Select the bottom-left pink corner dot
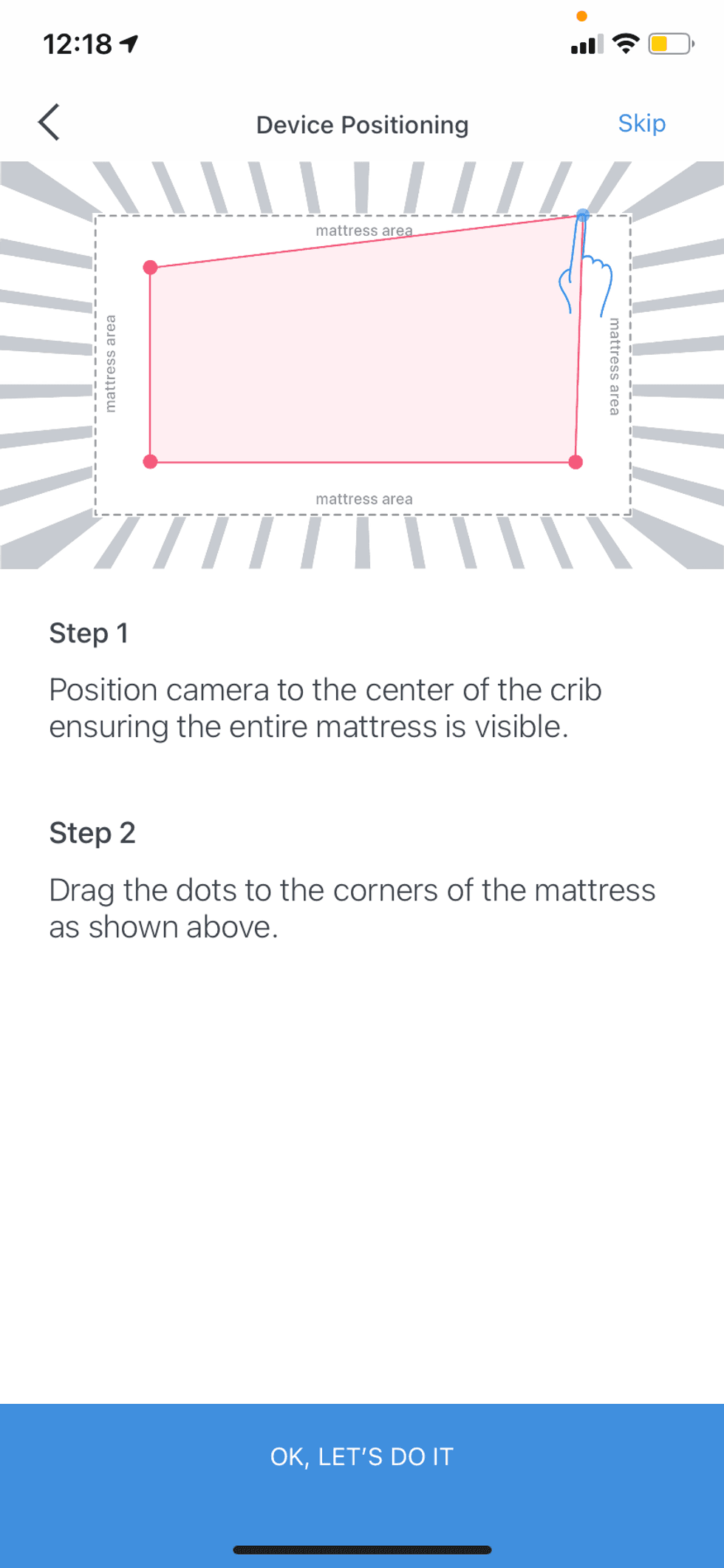The height and width of the screenshot is (1568, 724). coord(151,460)
